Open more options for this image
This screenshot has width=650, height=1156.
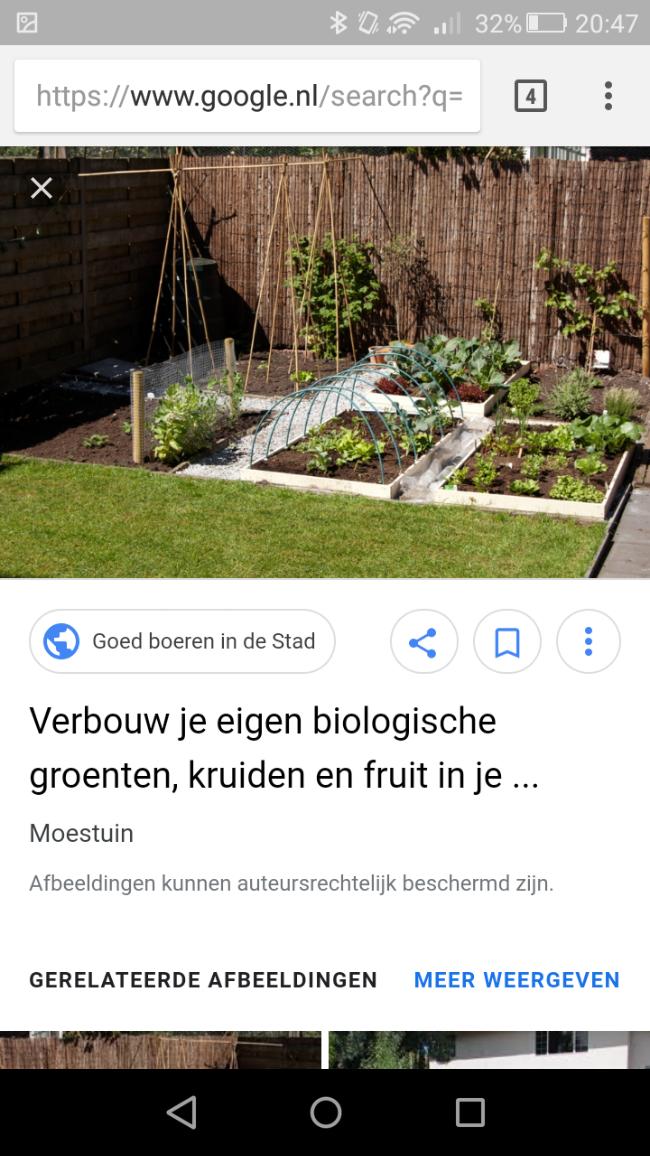point(588,642)
